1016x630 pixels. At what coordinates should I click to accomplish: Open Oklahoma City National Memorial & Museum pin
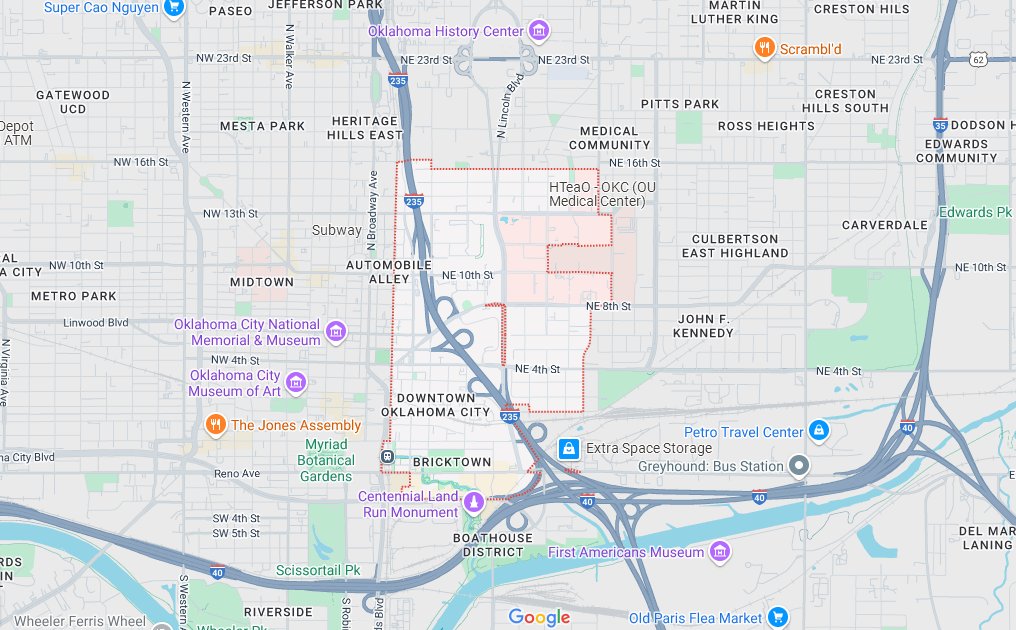tap(336, 331)
